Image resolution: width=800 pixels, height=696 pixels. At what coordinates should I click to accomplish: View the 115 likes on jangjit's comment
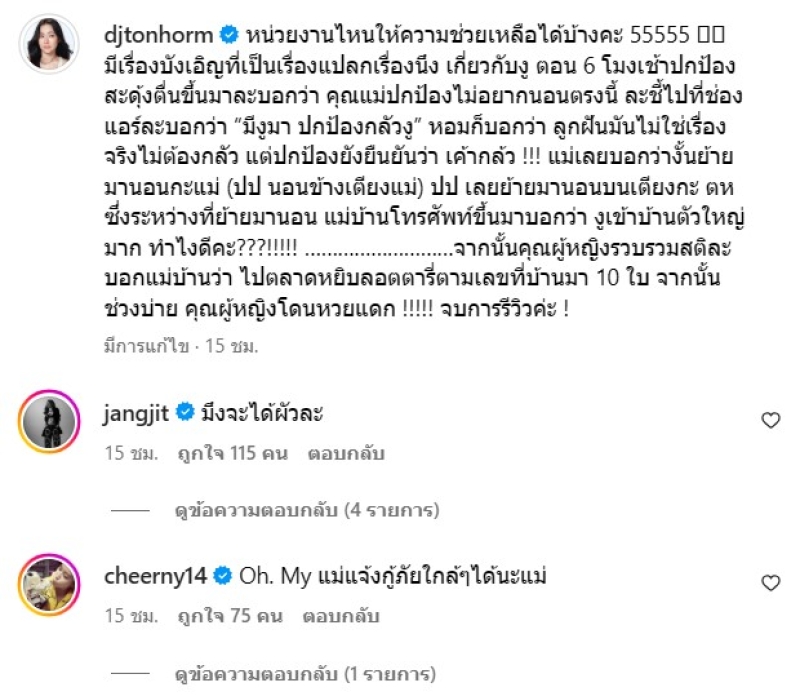pos(232,454)
